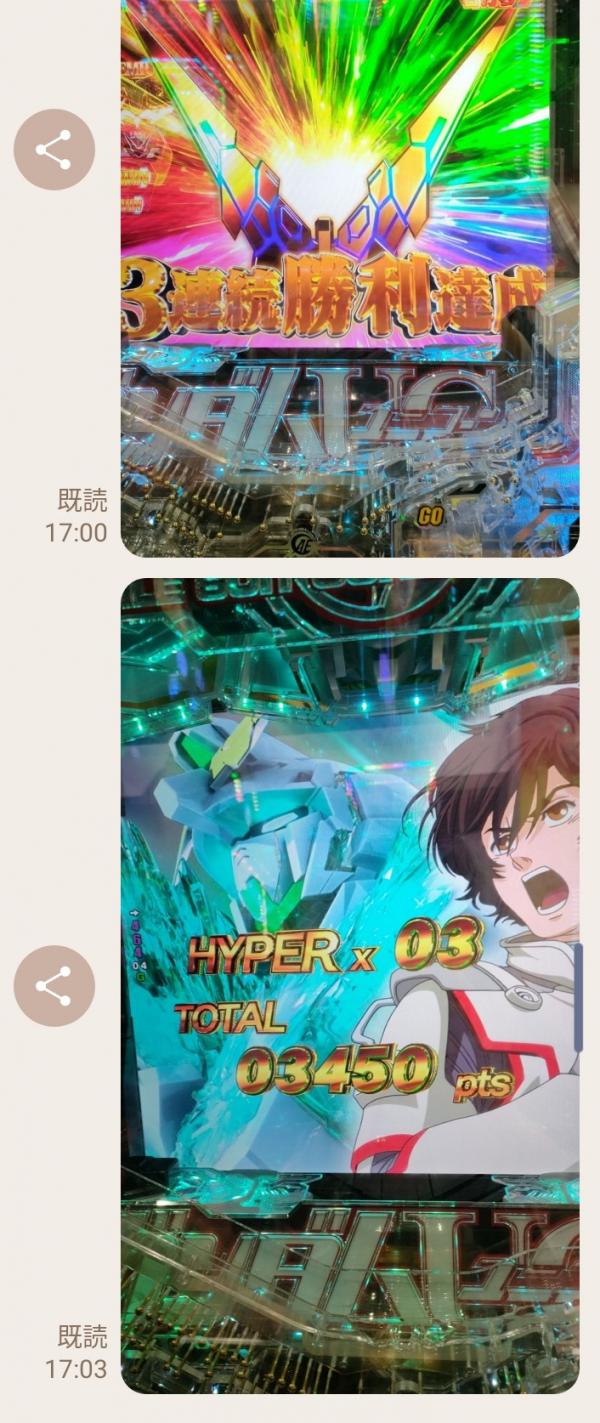Screen dimensions: 600x1423
Task: Share the photo sent at 17:00
Action: [54, 150]
